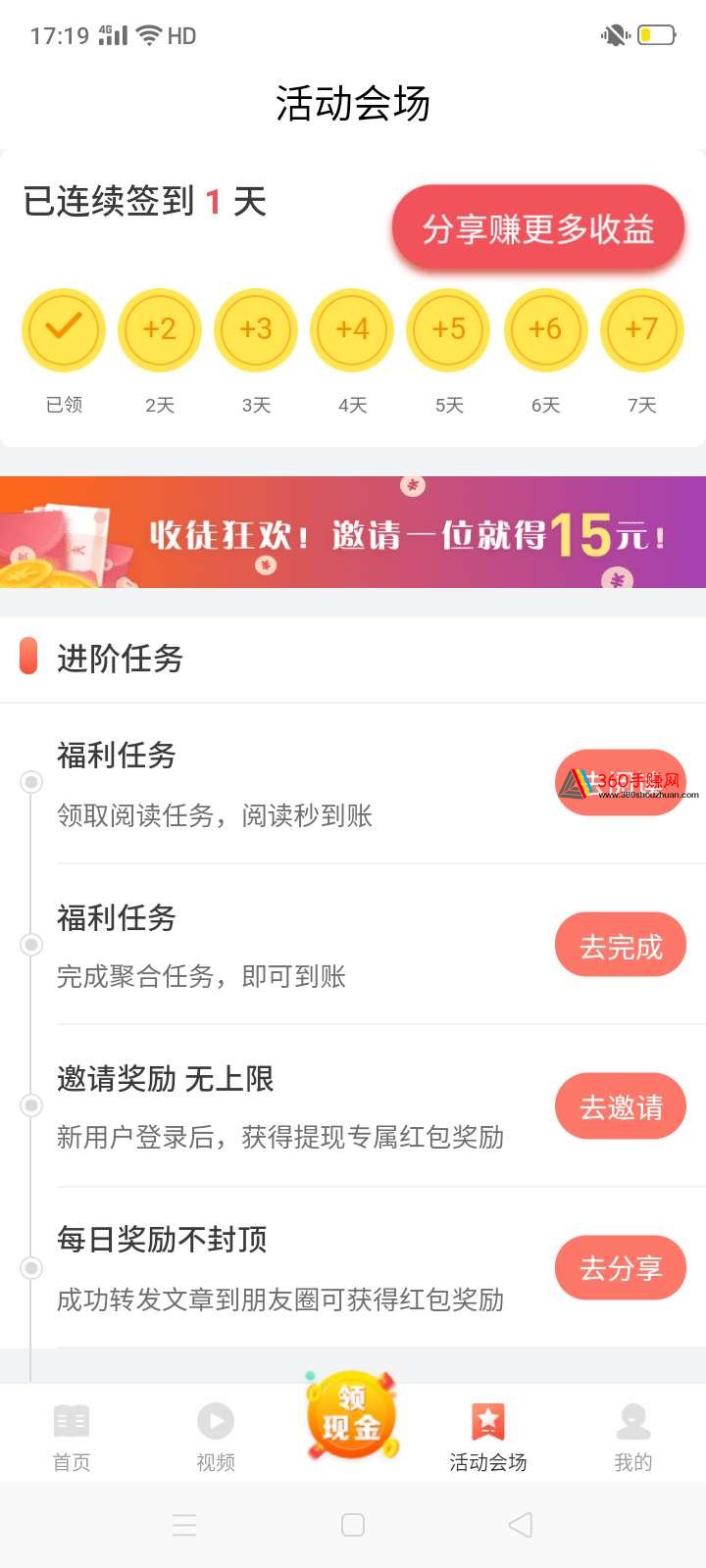The width and height of the screenshot is (706, 1568).
Task: Open the 领现金 center button
Action: [x=352, y=1418]
